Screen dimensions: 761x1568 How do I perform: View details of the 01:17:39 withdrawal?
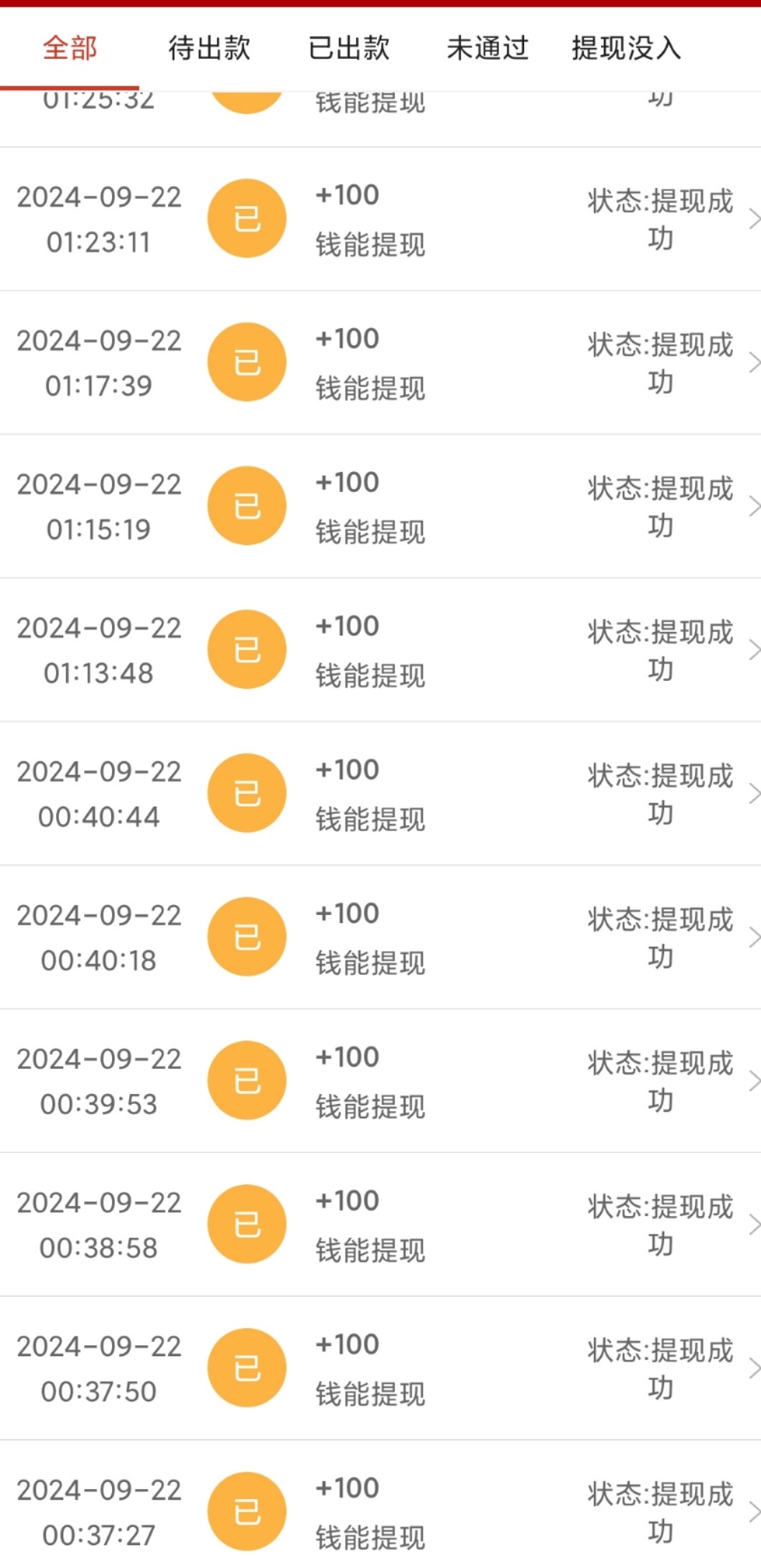coord(380,363)
